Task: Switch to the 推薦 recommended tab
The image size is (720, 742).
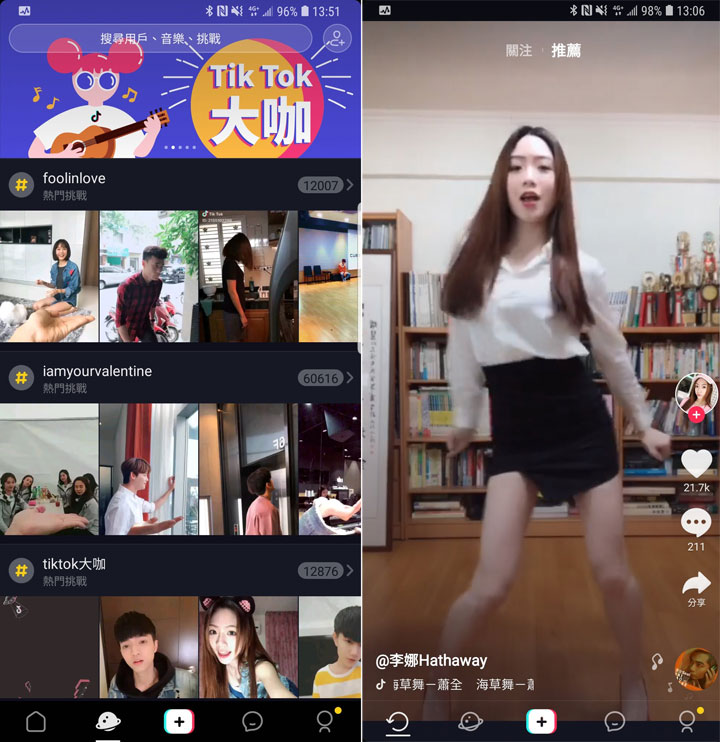Action: [x=565, y=50]
